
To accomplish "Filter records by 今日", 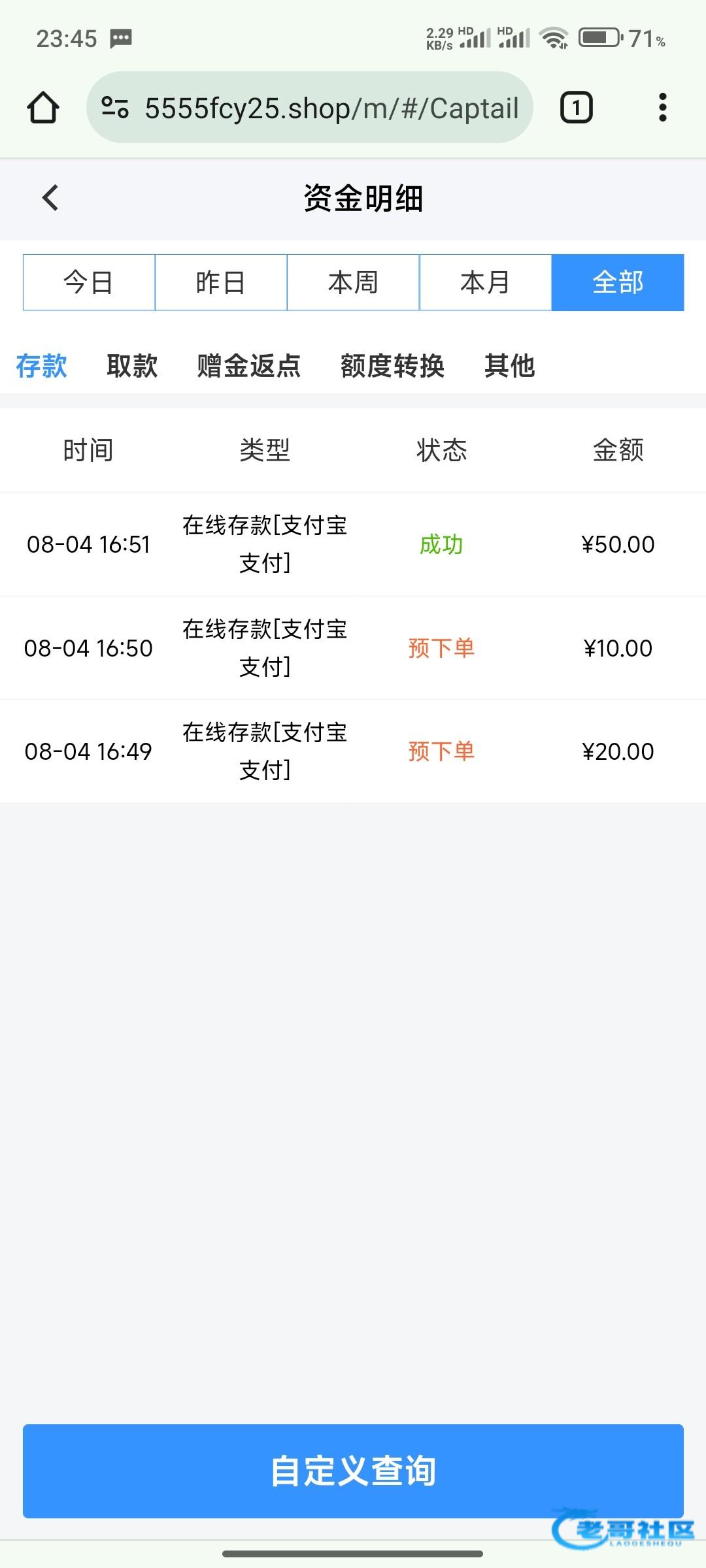I will click(x=89, y=282).
